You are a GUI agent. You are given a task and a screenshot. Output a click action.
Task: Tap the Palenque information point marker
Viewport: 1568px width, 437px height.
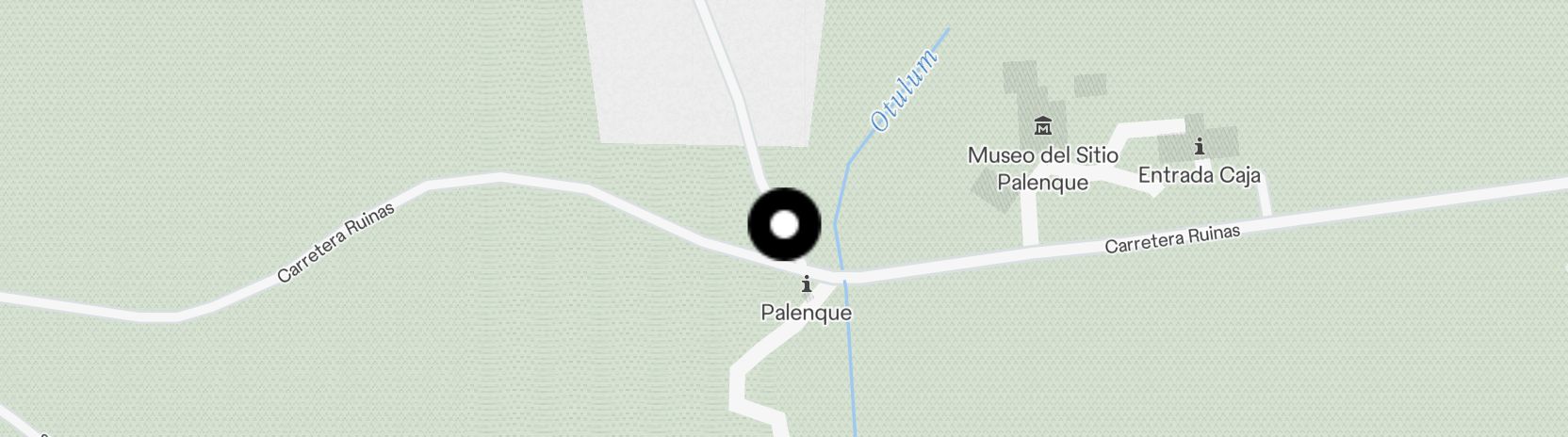click(806, 283)
